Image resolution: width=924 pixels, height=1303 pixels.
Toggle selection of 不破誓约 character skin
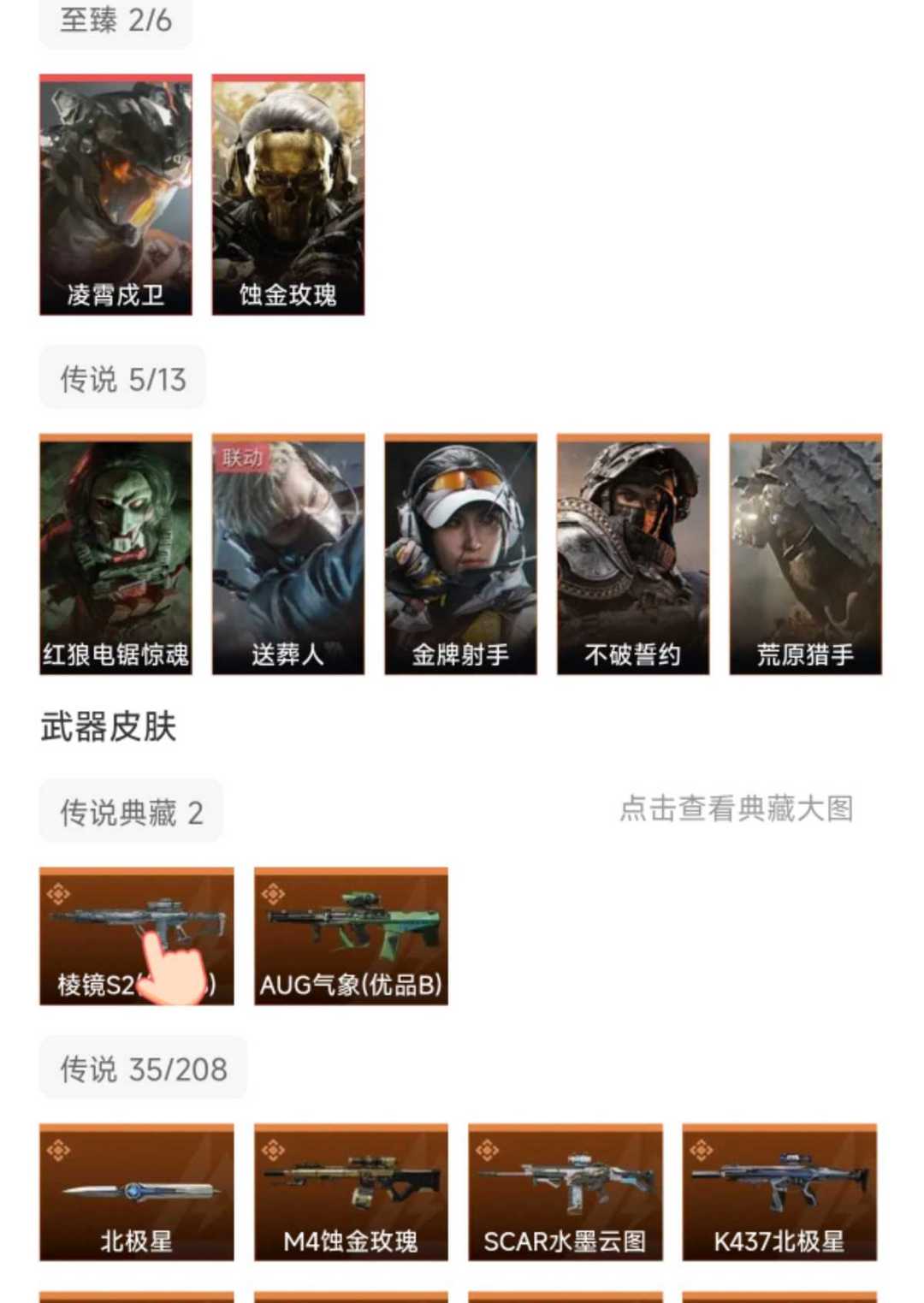tap(632, 552)
